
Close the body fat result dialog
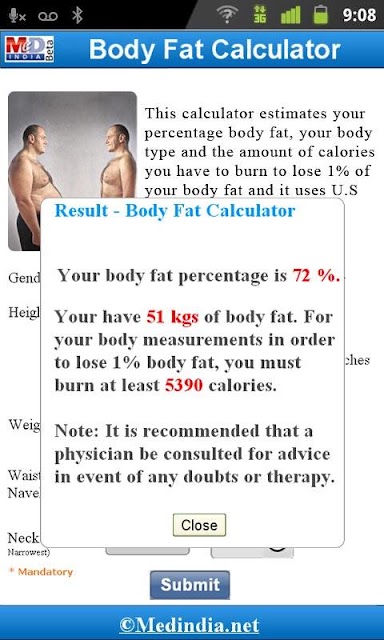point(199,525)
